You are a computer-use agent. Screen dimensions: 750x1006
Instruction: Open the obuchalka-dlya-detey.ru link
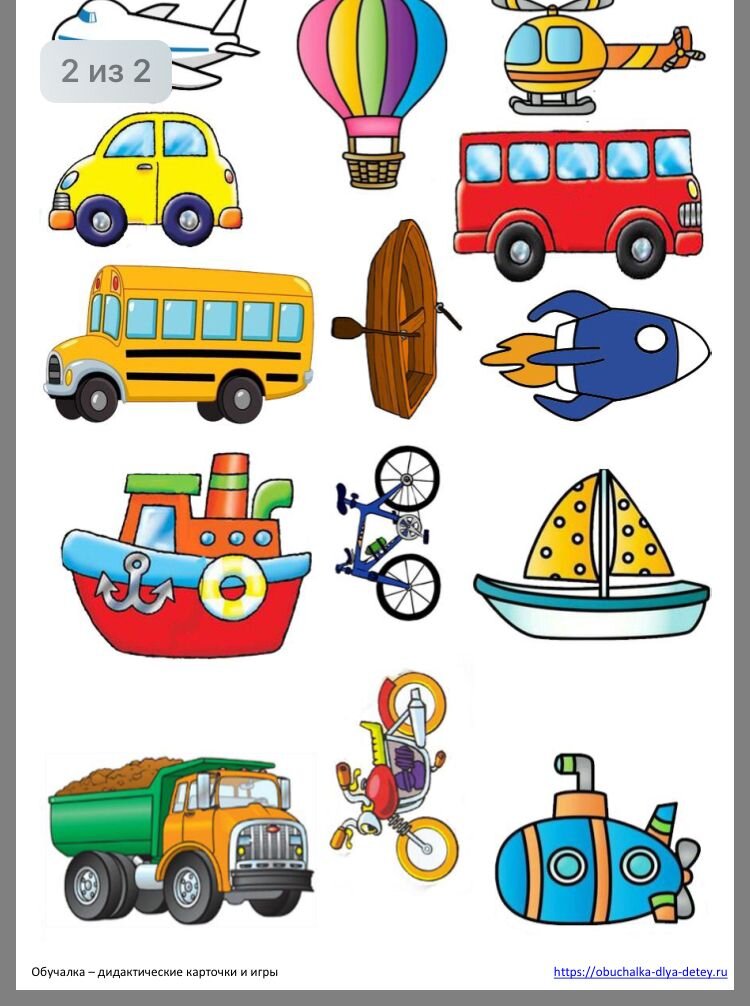pyautogui.click(x=640, y=972)
